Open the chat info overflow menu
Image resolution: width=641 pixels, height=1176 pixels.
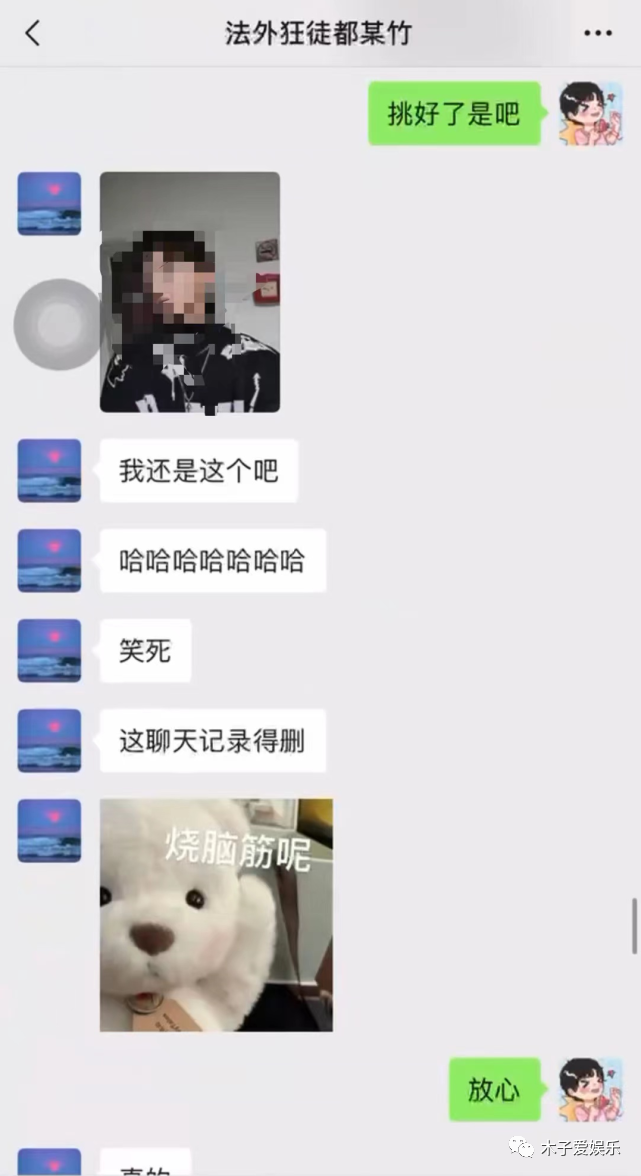pos(597,33)
